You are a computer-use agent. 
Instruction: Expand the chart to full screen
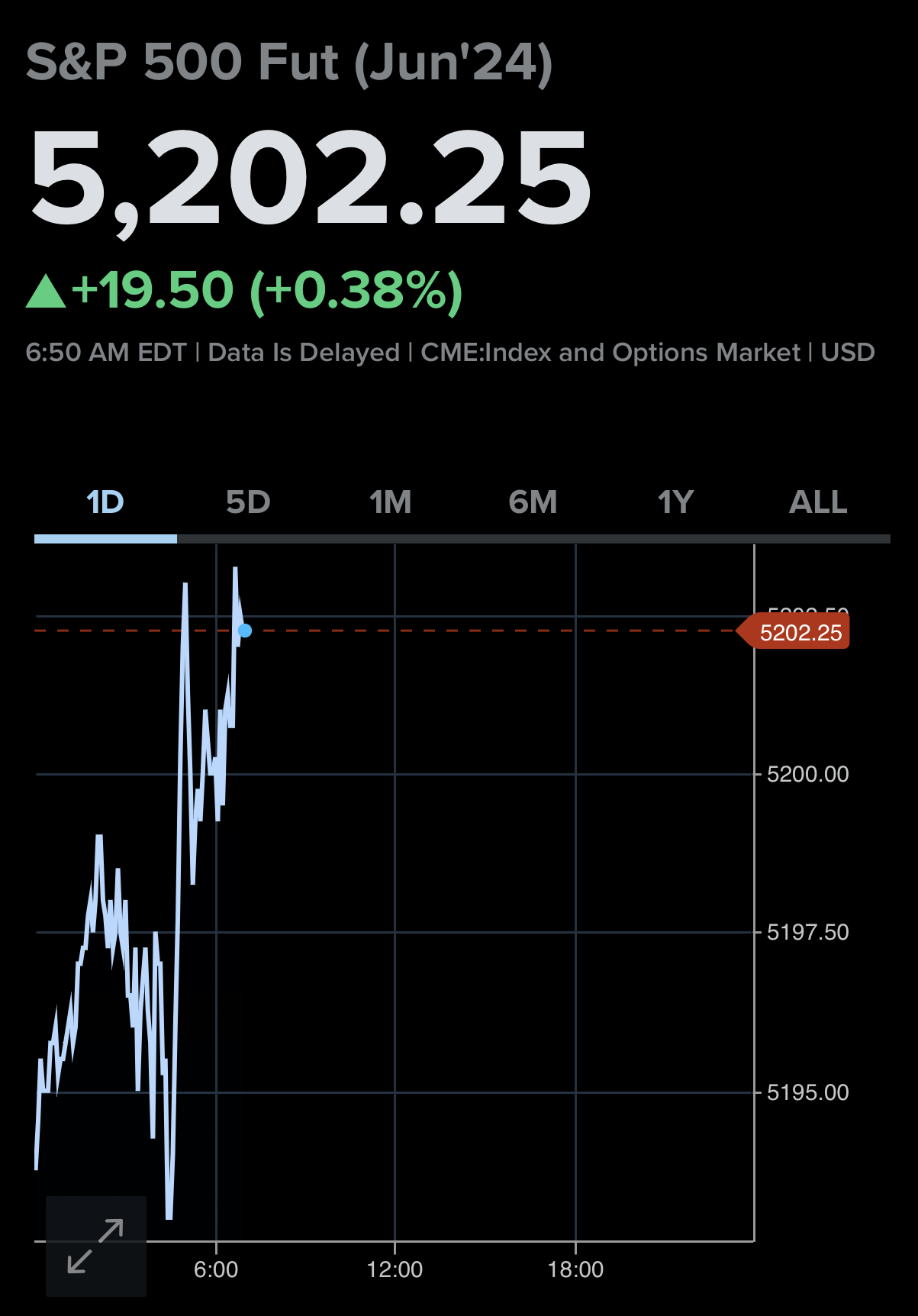96,1246
